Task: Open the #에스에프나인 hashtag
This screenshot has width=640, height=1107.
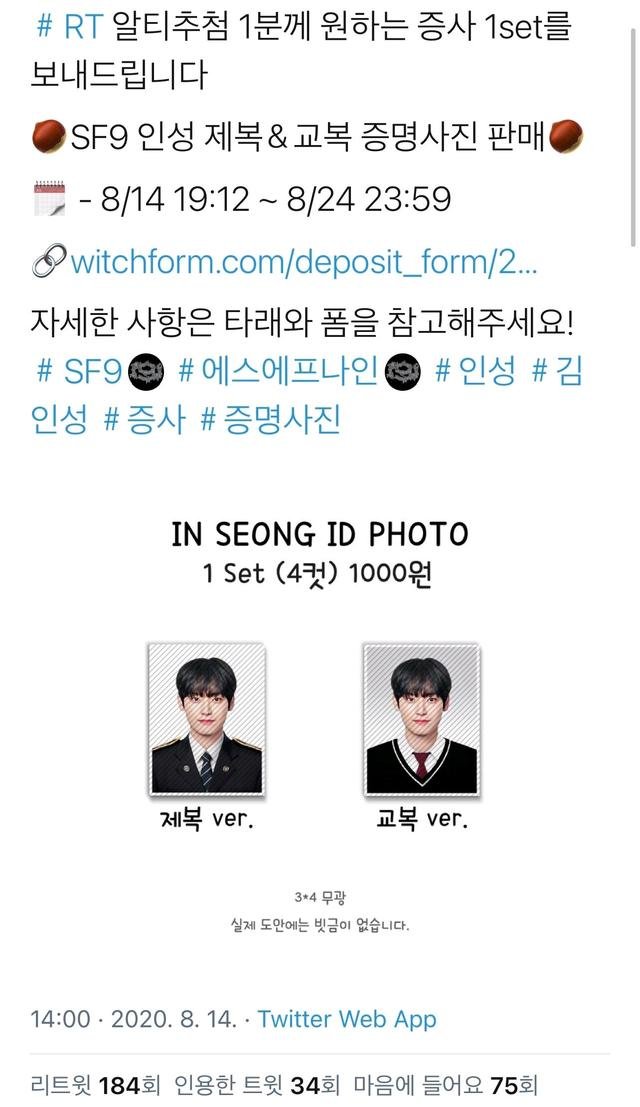Action: [x=278, y=371]
